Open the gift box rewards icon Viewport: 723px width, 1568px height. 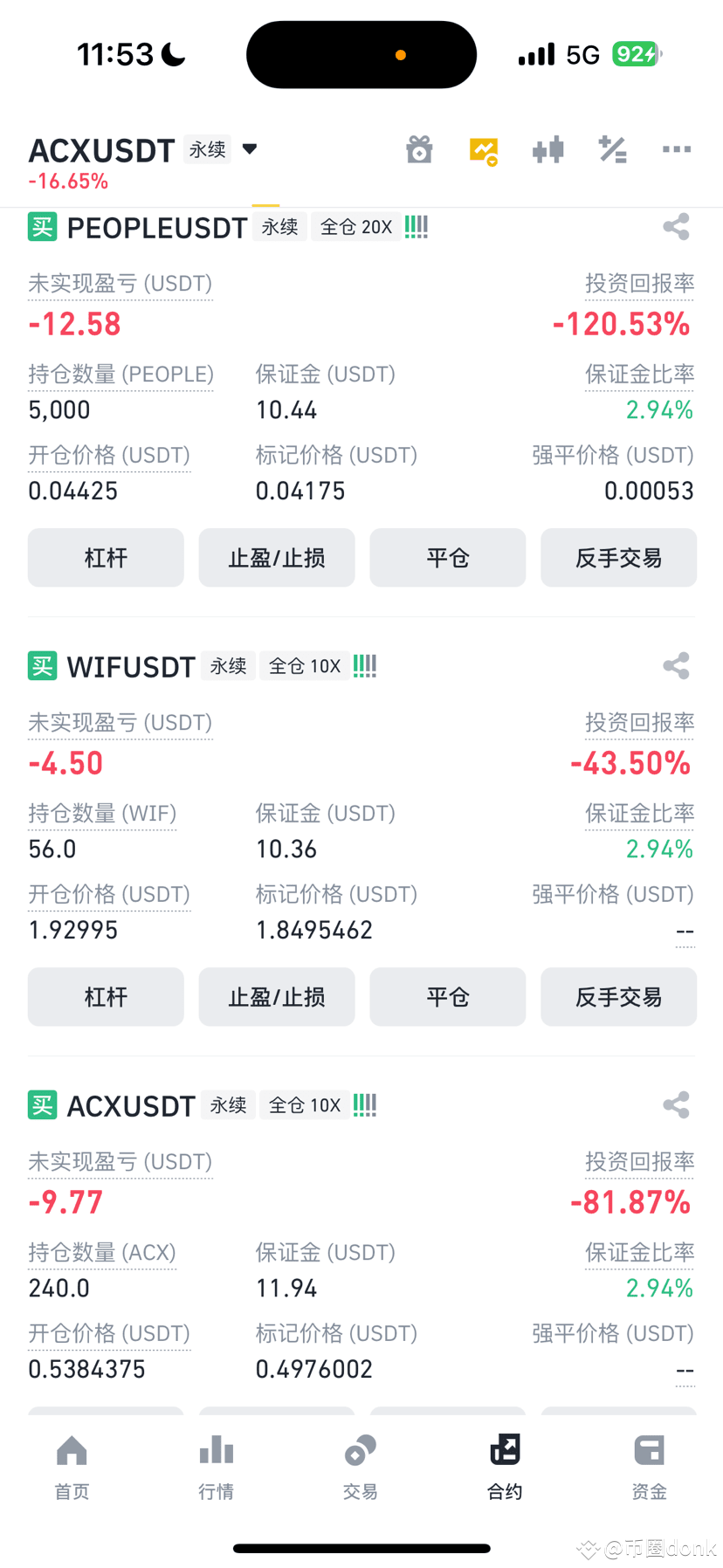click(419, 149)
